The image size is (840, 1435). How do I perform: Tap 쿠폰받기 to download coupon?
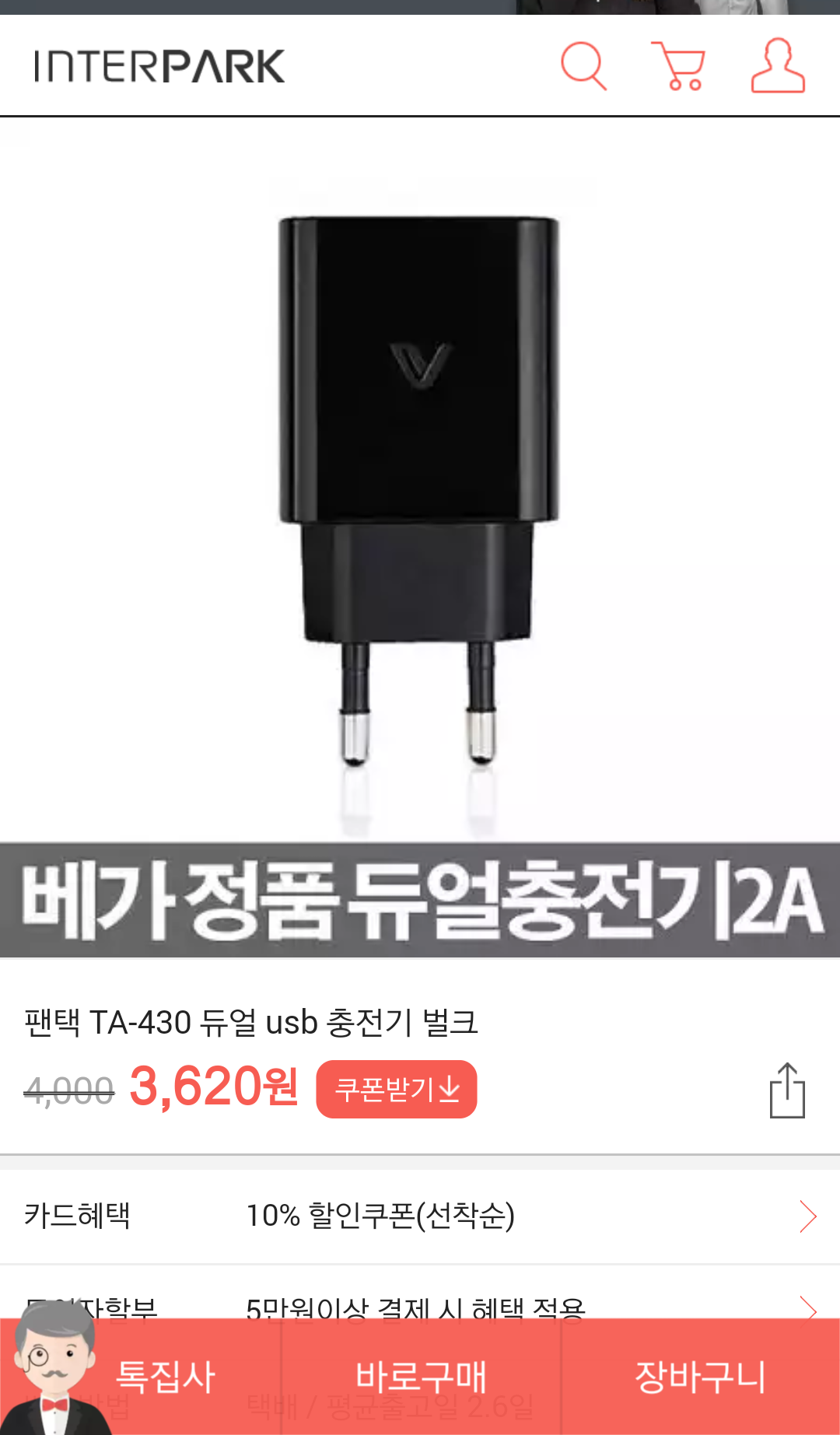coord(396,1089)
